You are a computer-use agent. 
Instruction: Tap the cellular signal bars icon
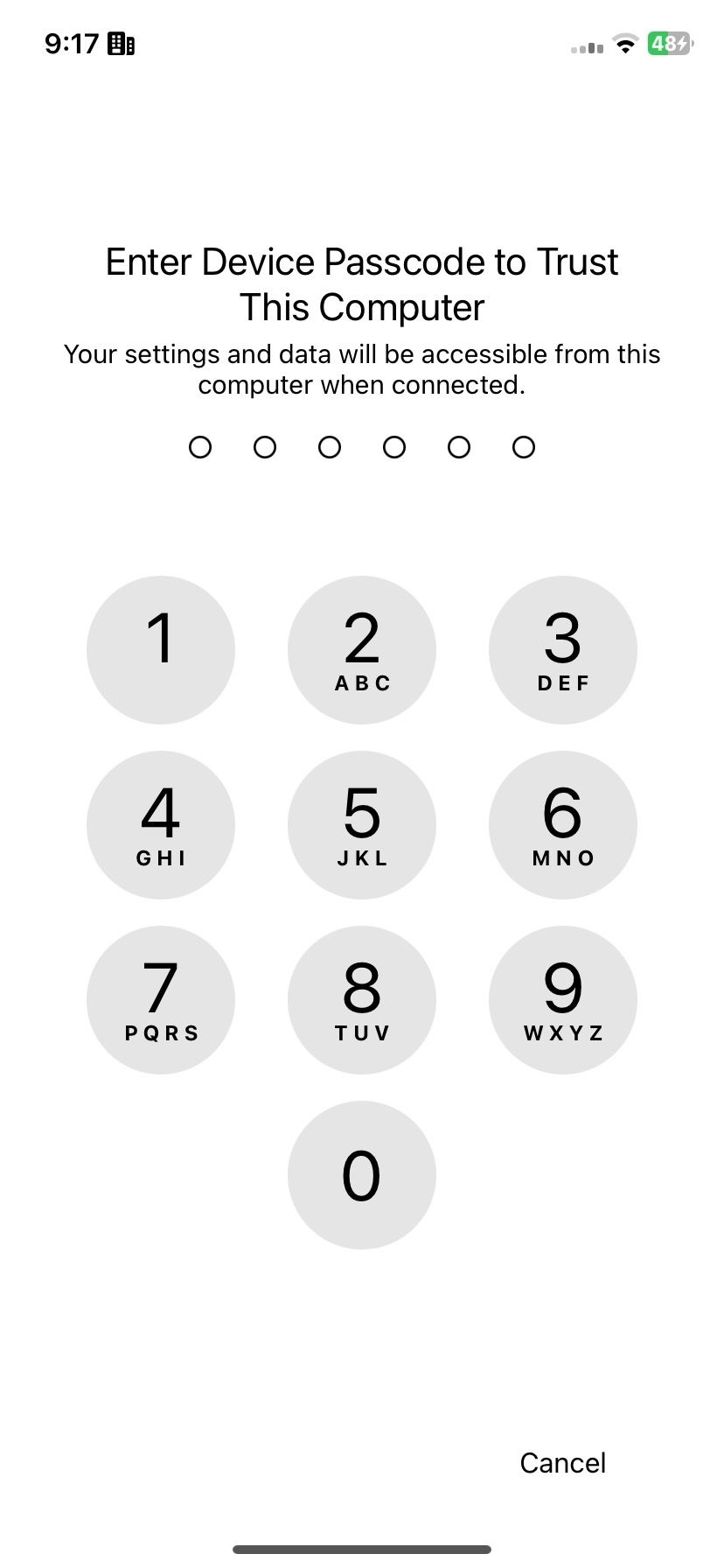[585, 48]
